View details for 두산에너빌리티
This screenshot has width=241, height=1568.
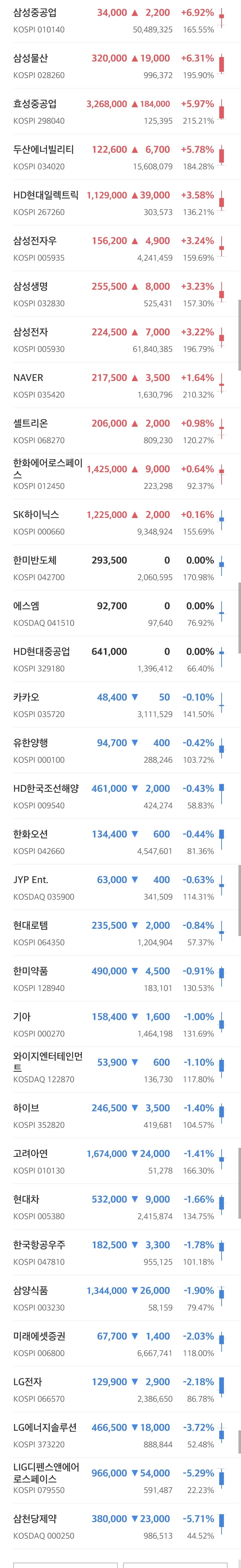(120, 157)
